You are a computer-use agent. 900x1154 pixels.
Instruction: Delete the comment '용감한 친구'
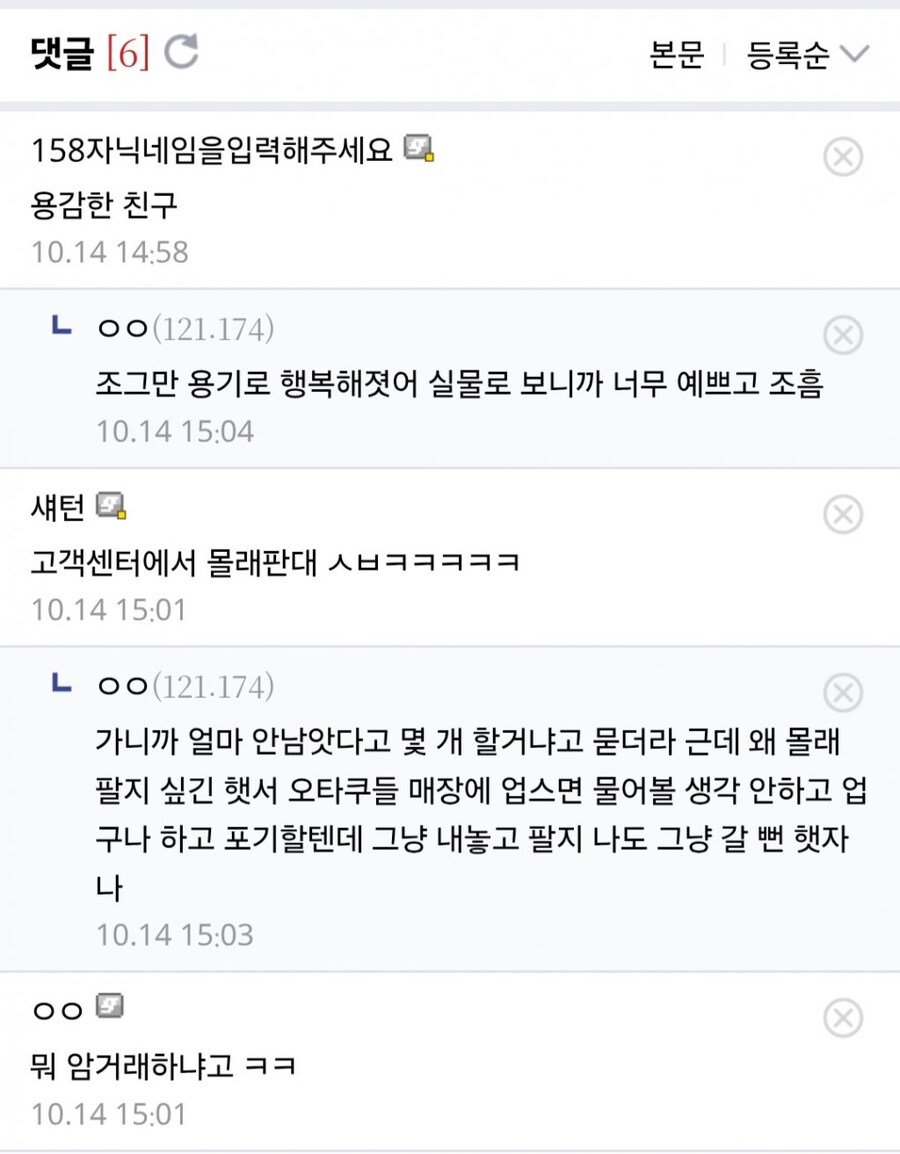click(843, 157)
